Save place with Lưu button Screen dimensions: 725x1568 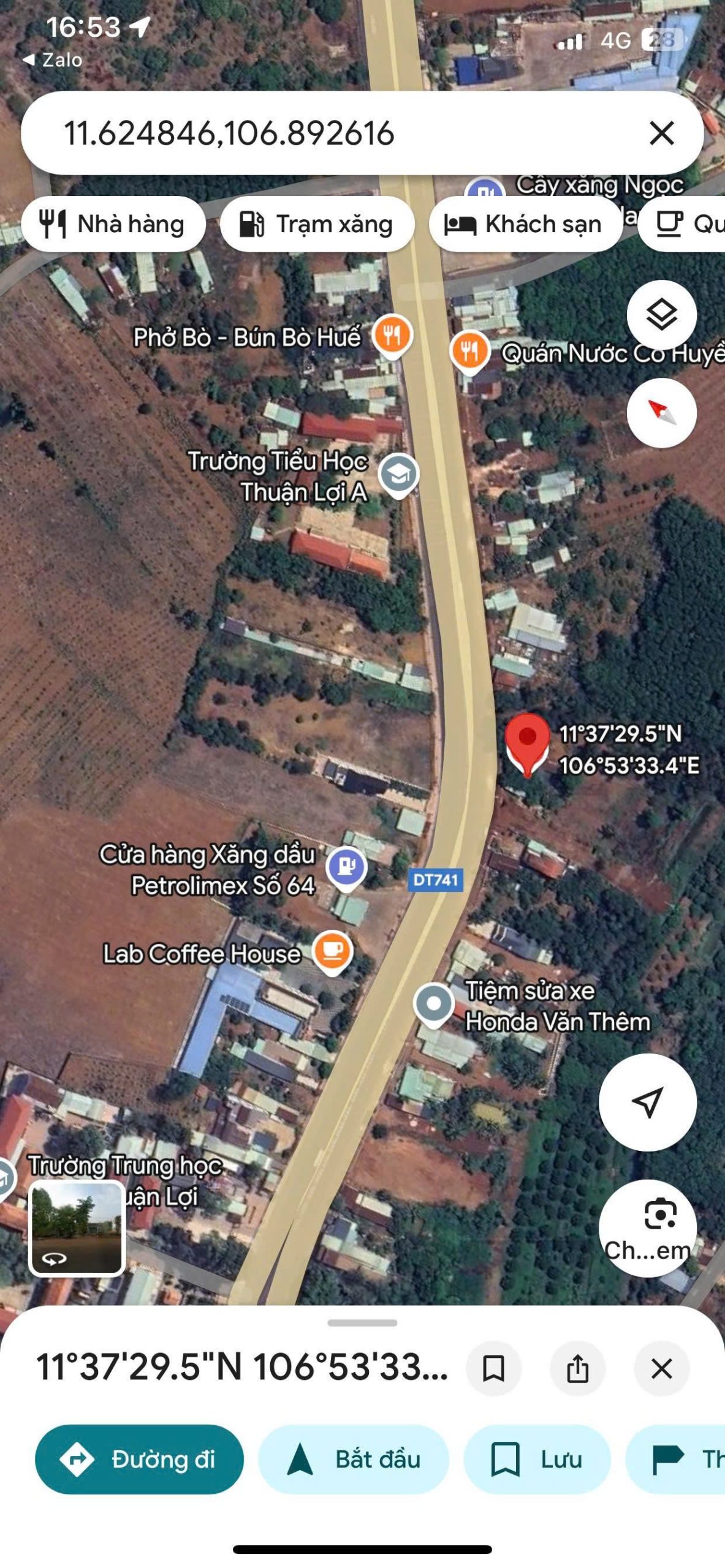537,1460
